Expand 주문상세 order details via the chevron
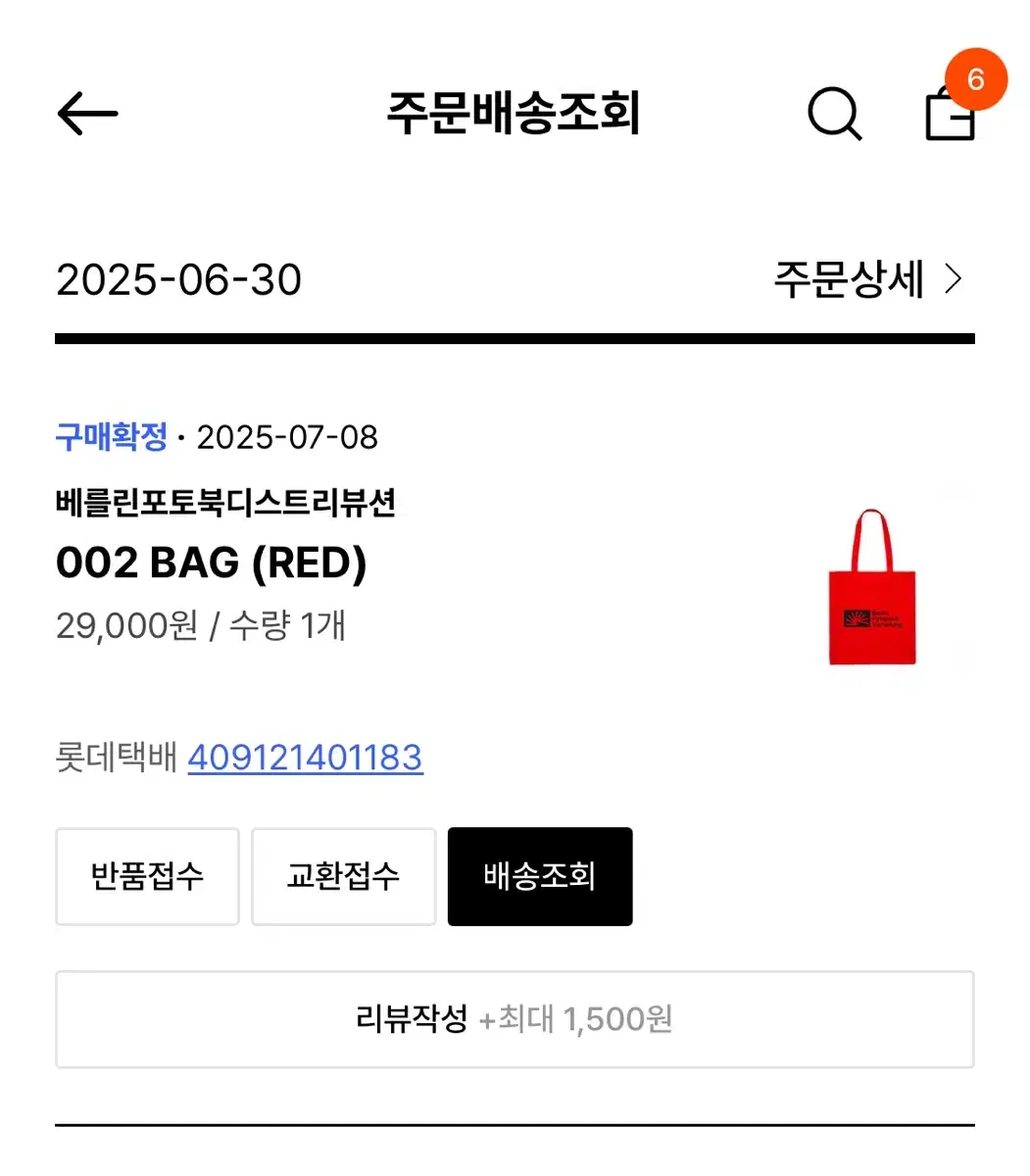 pos(954,280)
